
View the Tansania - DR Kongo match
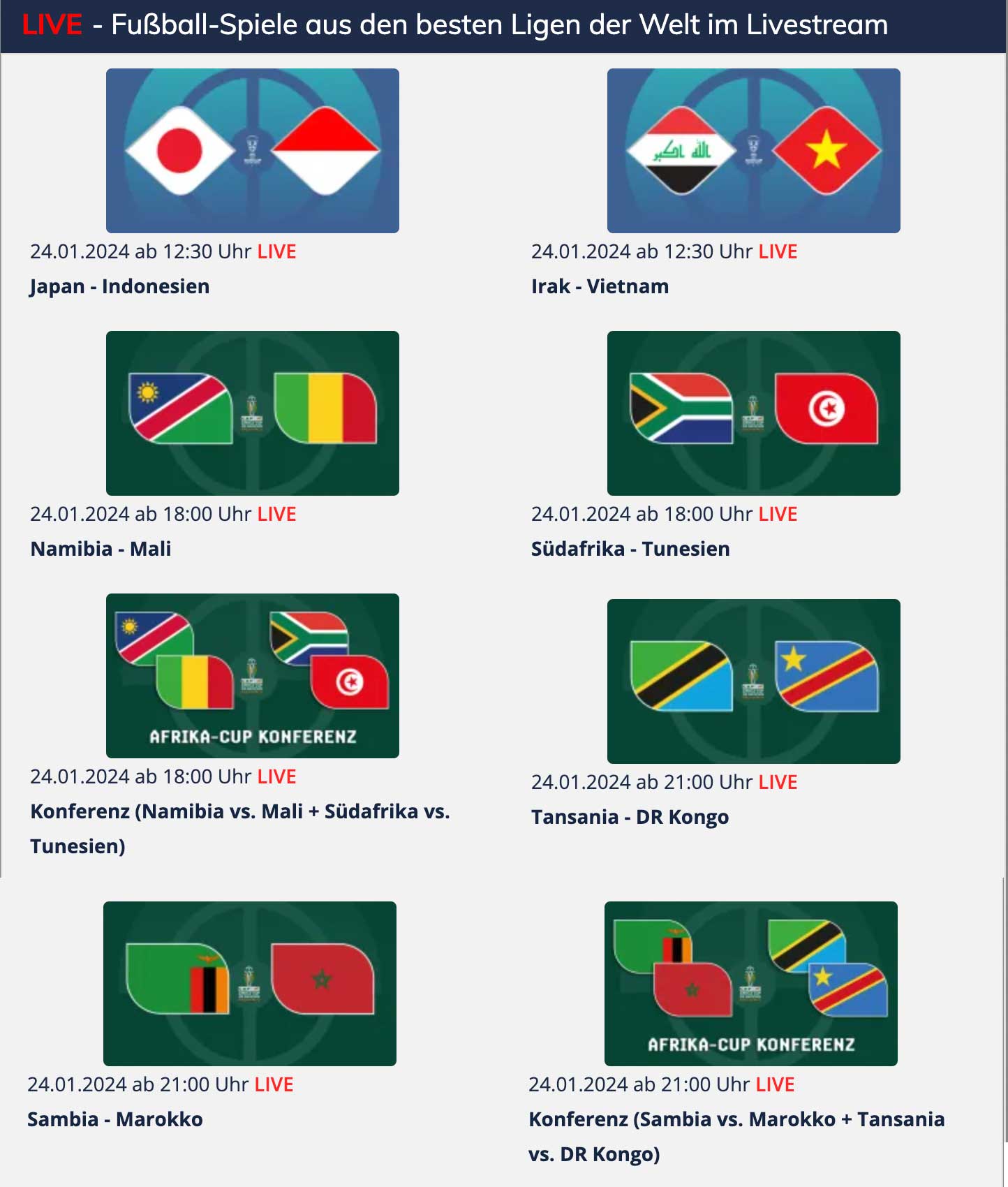tap(753, 681)
